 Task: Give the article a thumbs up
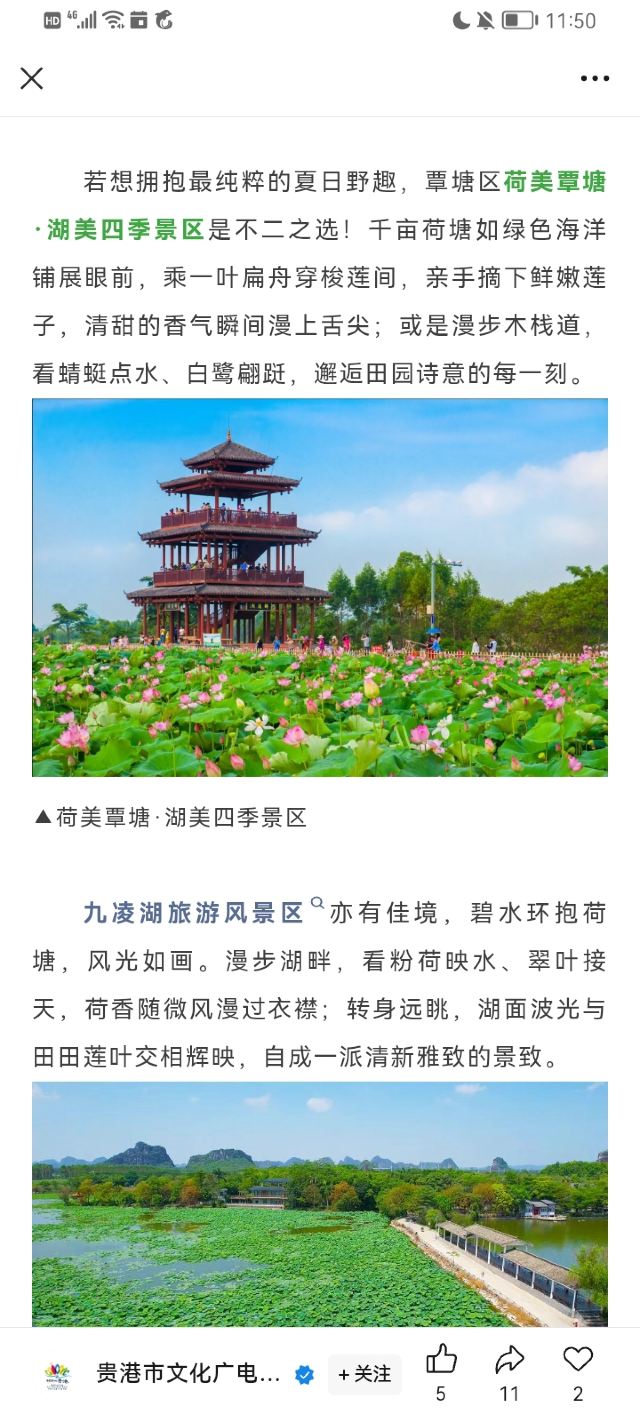[x=441, y=1360]
